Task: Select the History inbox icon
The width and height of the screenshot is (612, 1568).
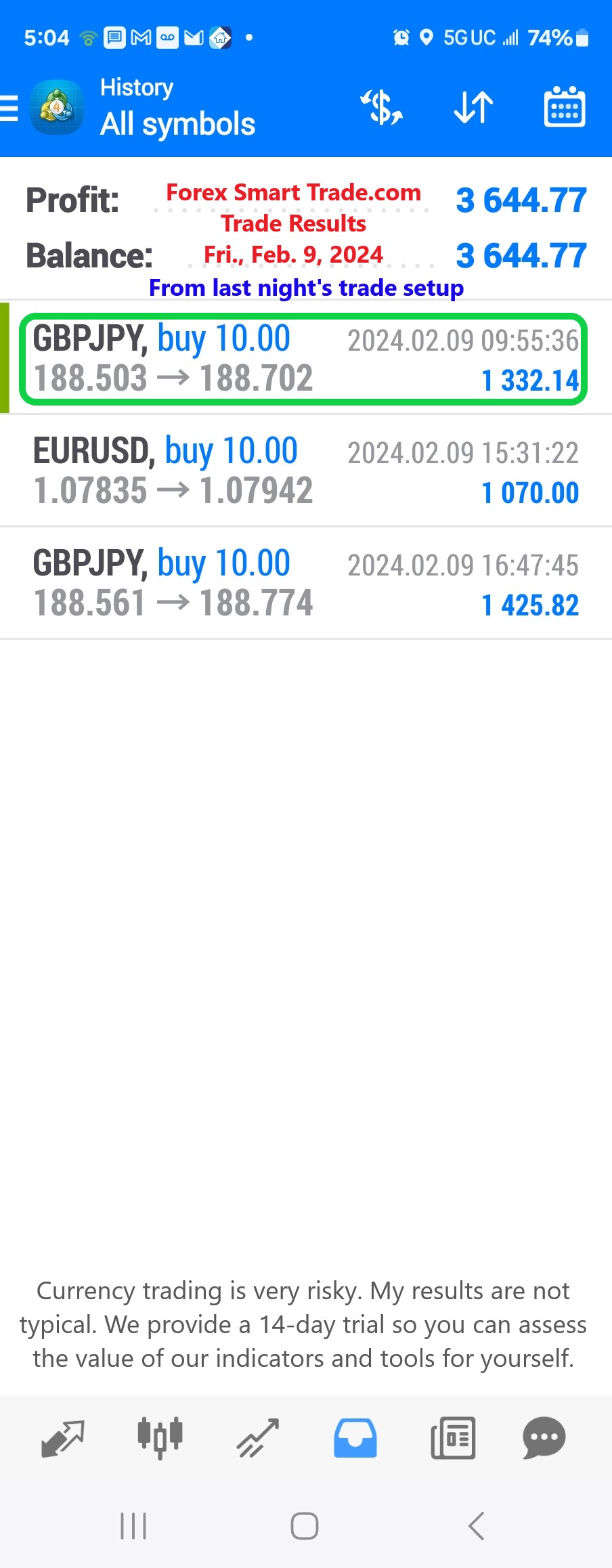Action: click(355, 1439)
